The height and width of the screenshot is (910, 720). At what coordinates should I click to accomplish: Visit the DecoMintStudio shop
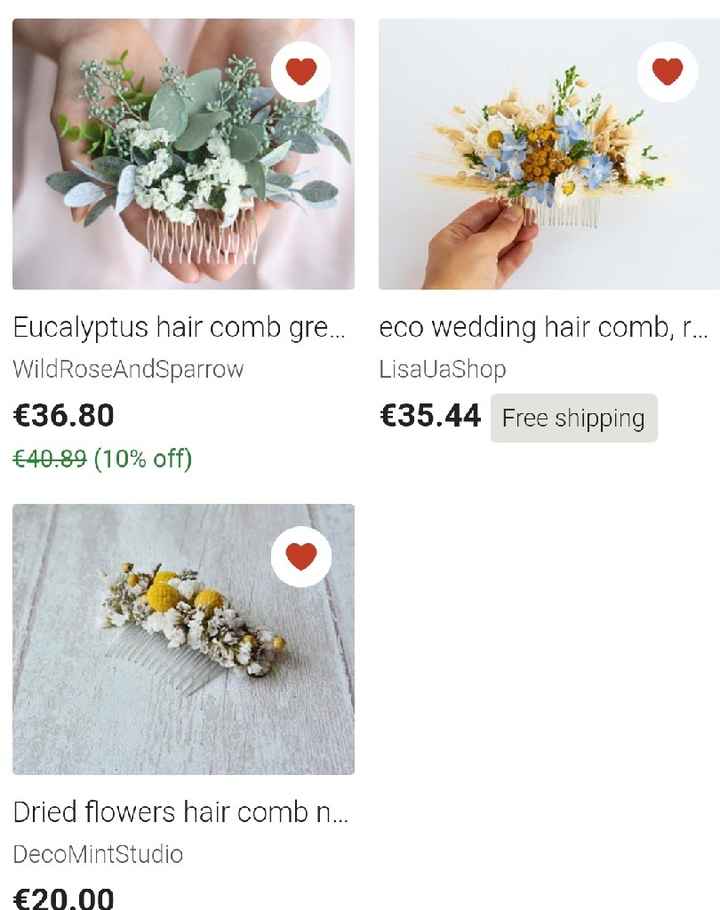pos(97,855)
